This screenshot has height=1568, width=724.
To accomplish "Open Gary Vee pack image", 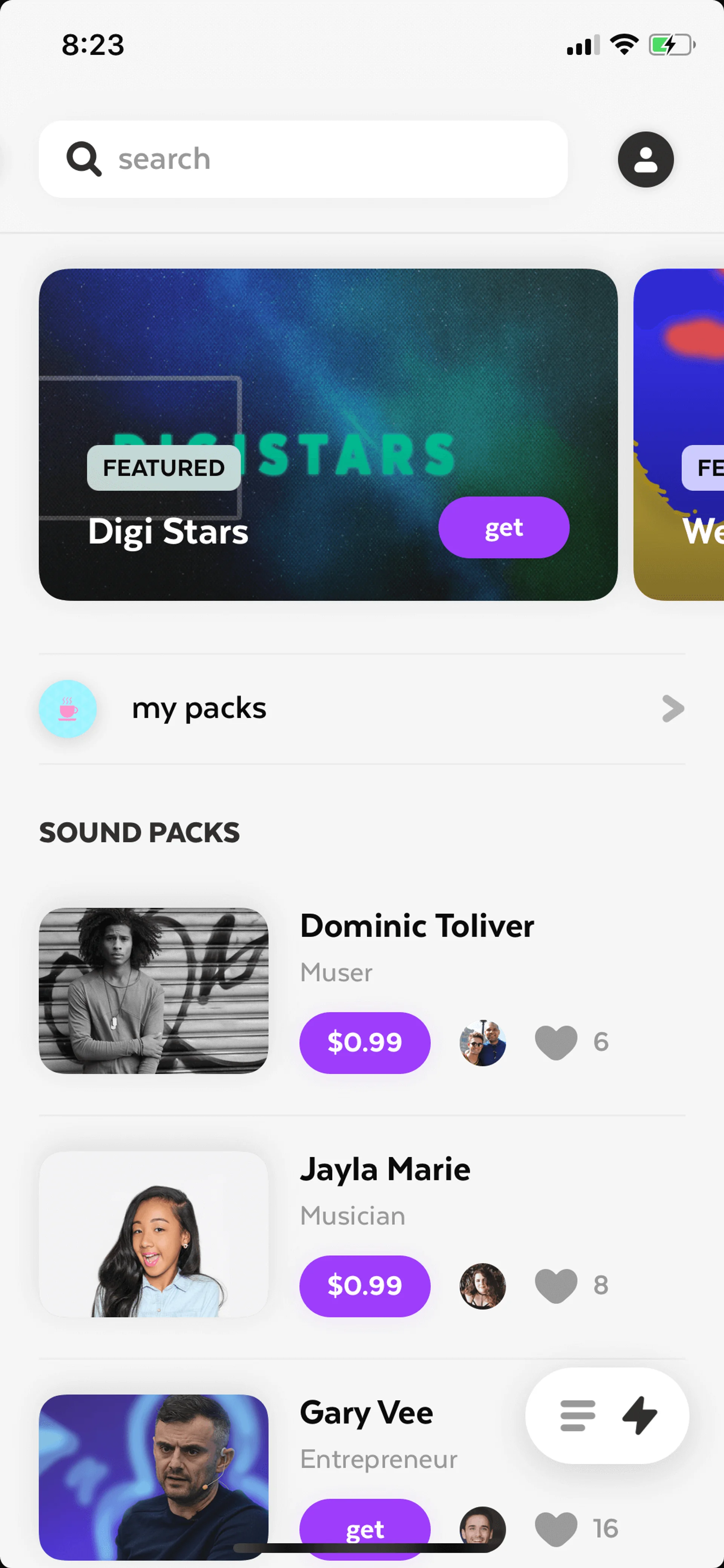I will coord(153,1476).
